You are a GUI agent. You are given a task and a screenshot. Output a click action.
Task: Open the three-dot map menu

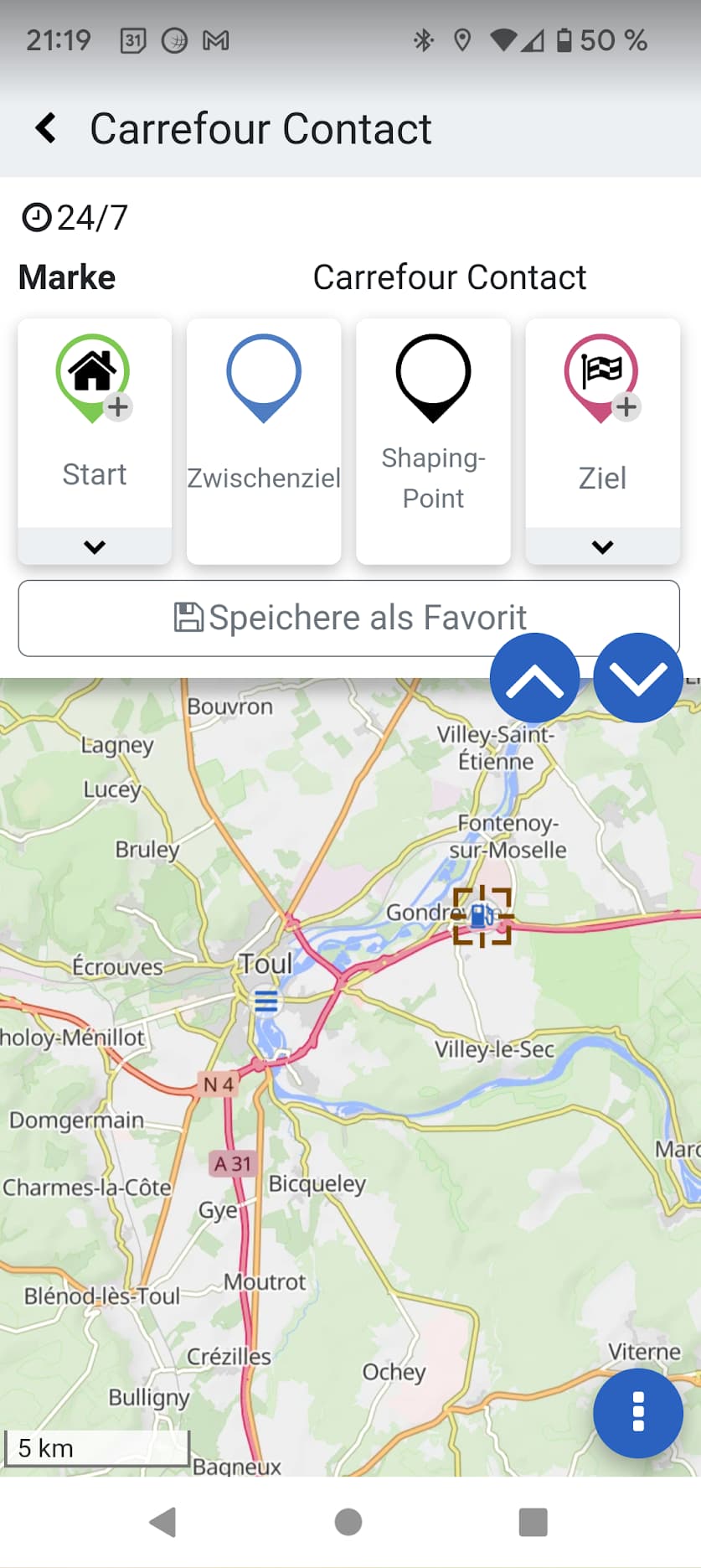638,1413
